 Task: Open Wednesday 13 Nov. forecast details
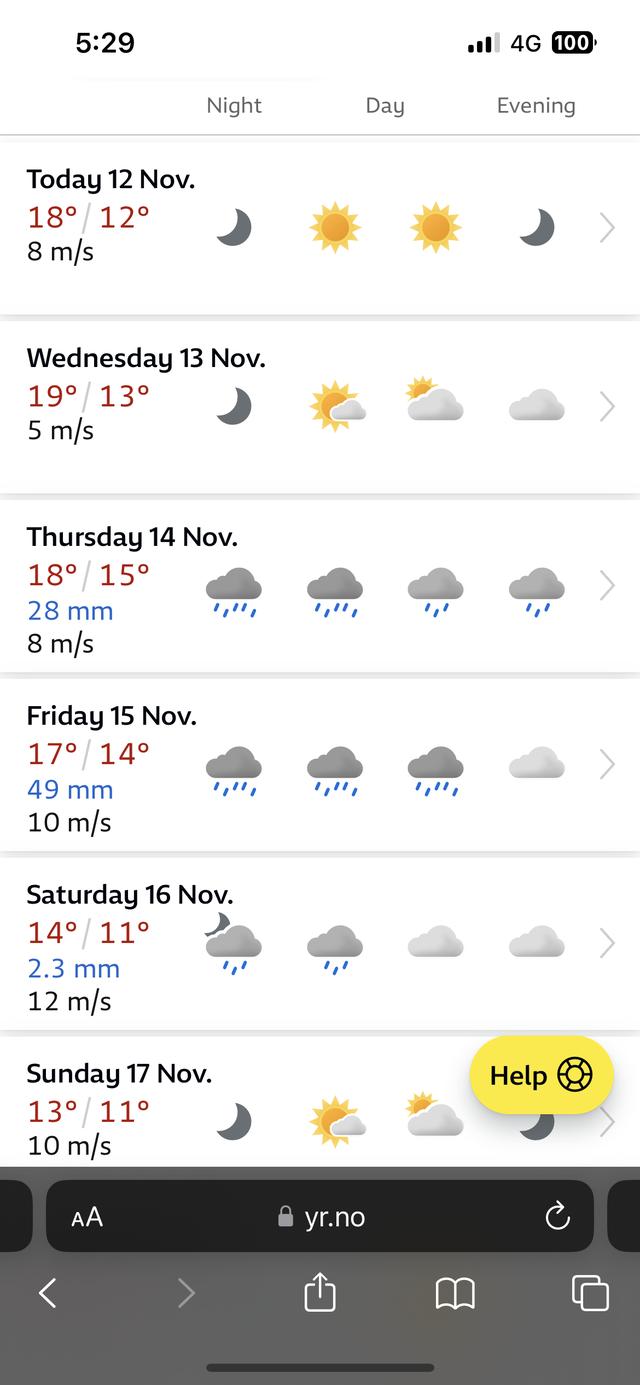pyautogui.click(x=606, y=407)
